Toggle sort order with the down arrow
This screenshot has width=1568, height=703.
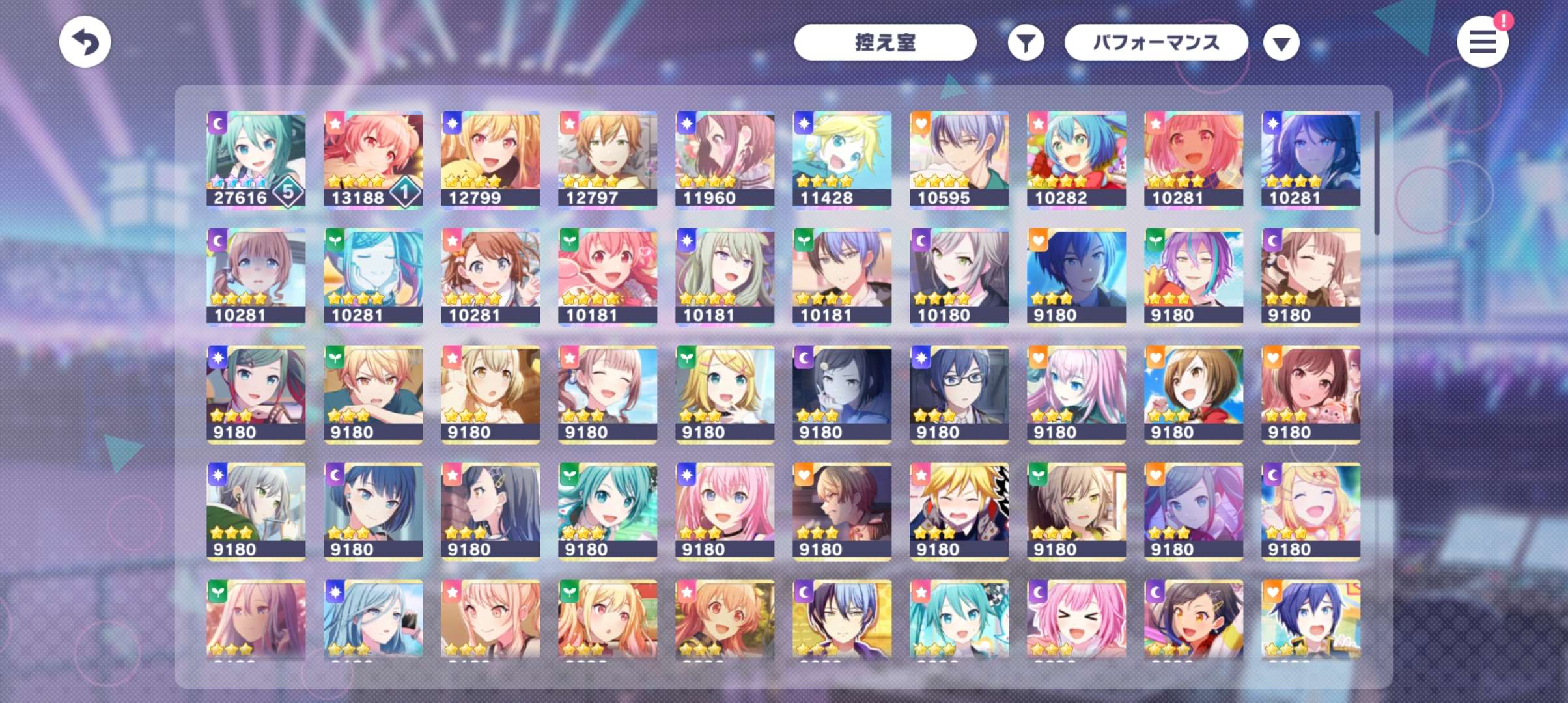point(1281,44)
